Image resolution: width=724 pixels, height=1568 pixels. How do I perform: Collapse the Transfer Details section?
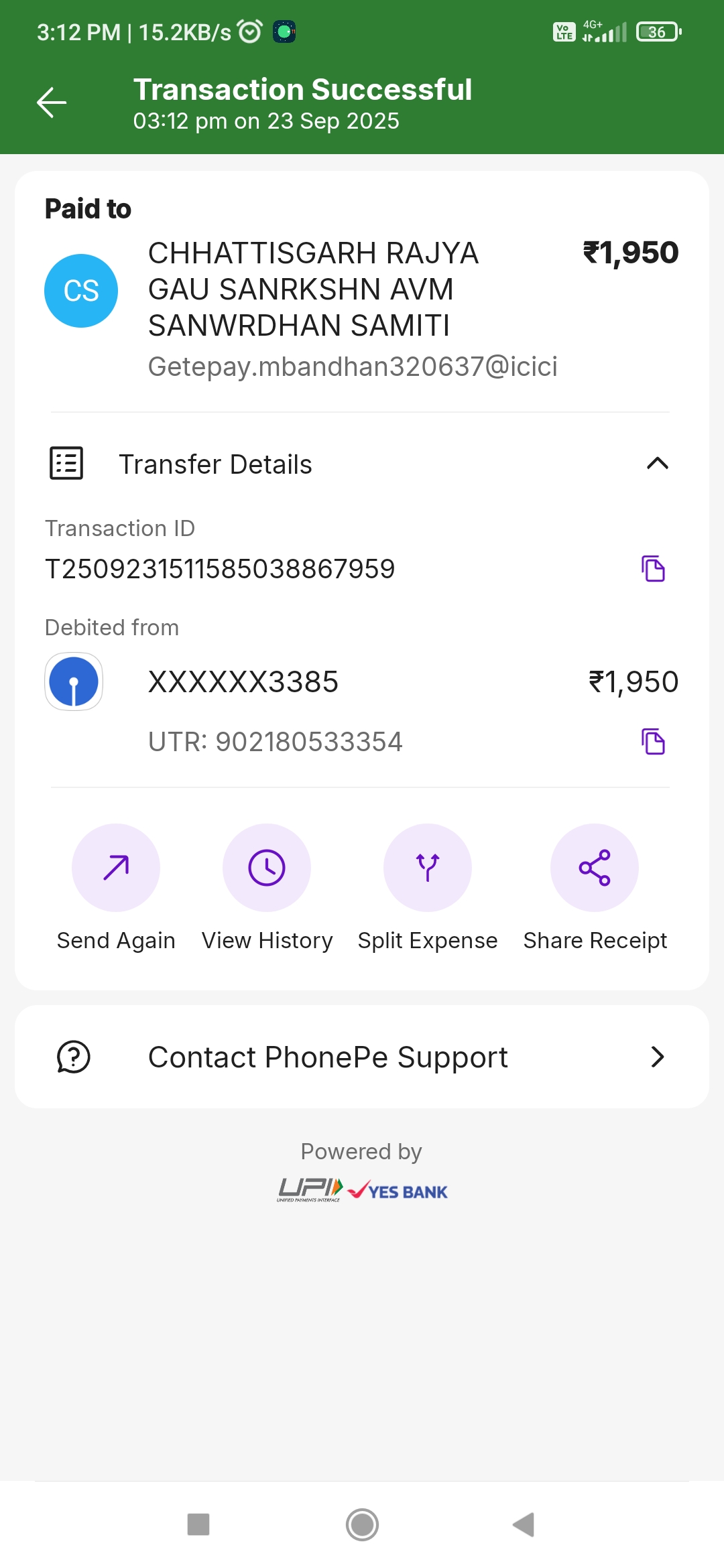[x=657, y=464]
